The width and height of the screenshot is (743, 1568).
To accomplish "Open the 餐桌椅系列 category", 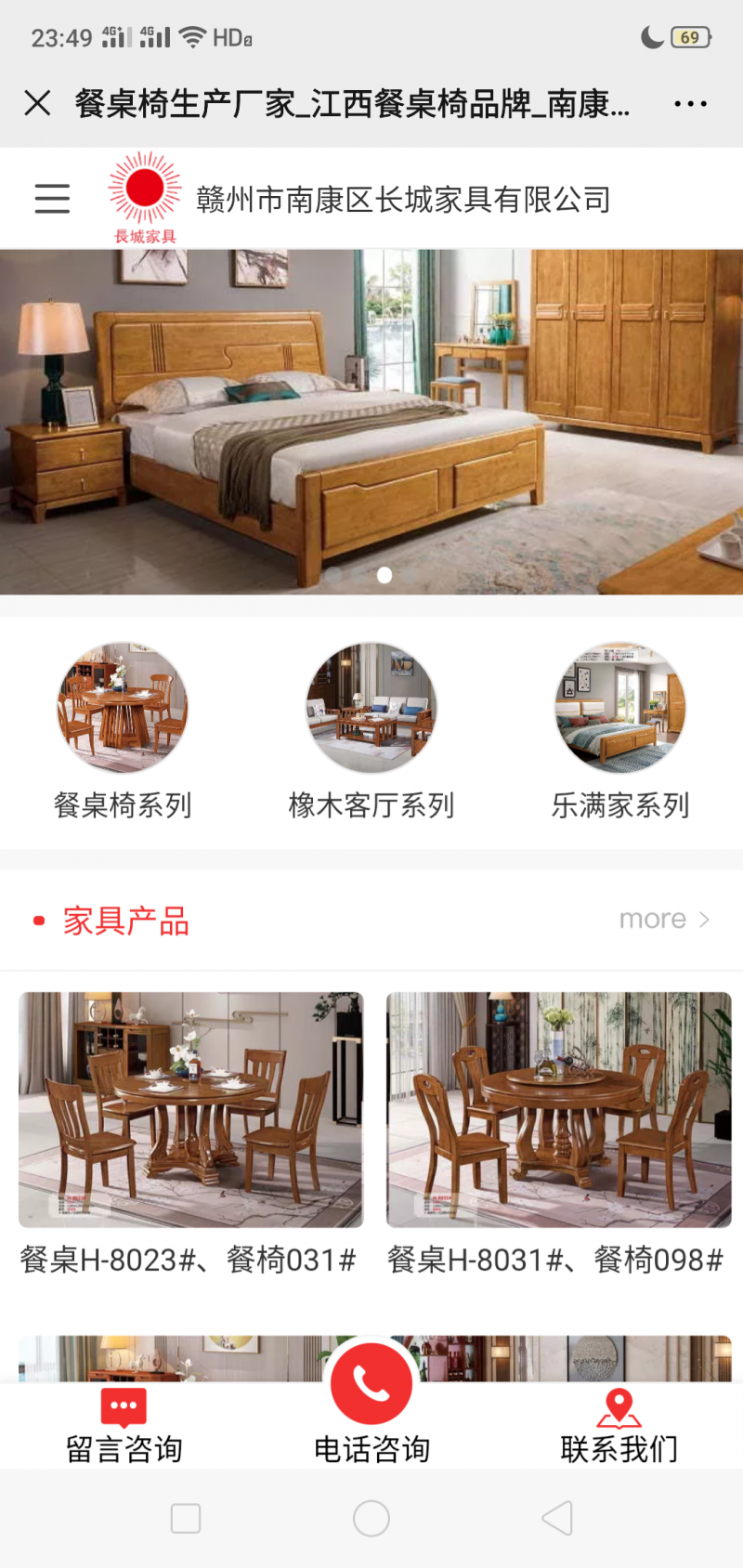I will (x=123, y=731).
